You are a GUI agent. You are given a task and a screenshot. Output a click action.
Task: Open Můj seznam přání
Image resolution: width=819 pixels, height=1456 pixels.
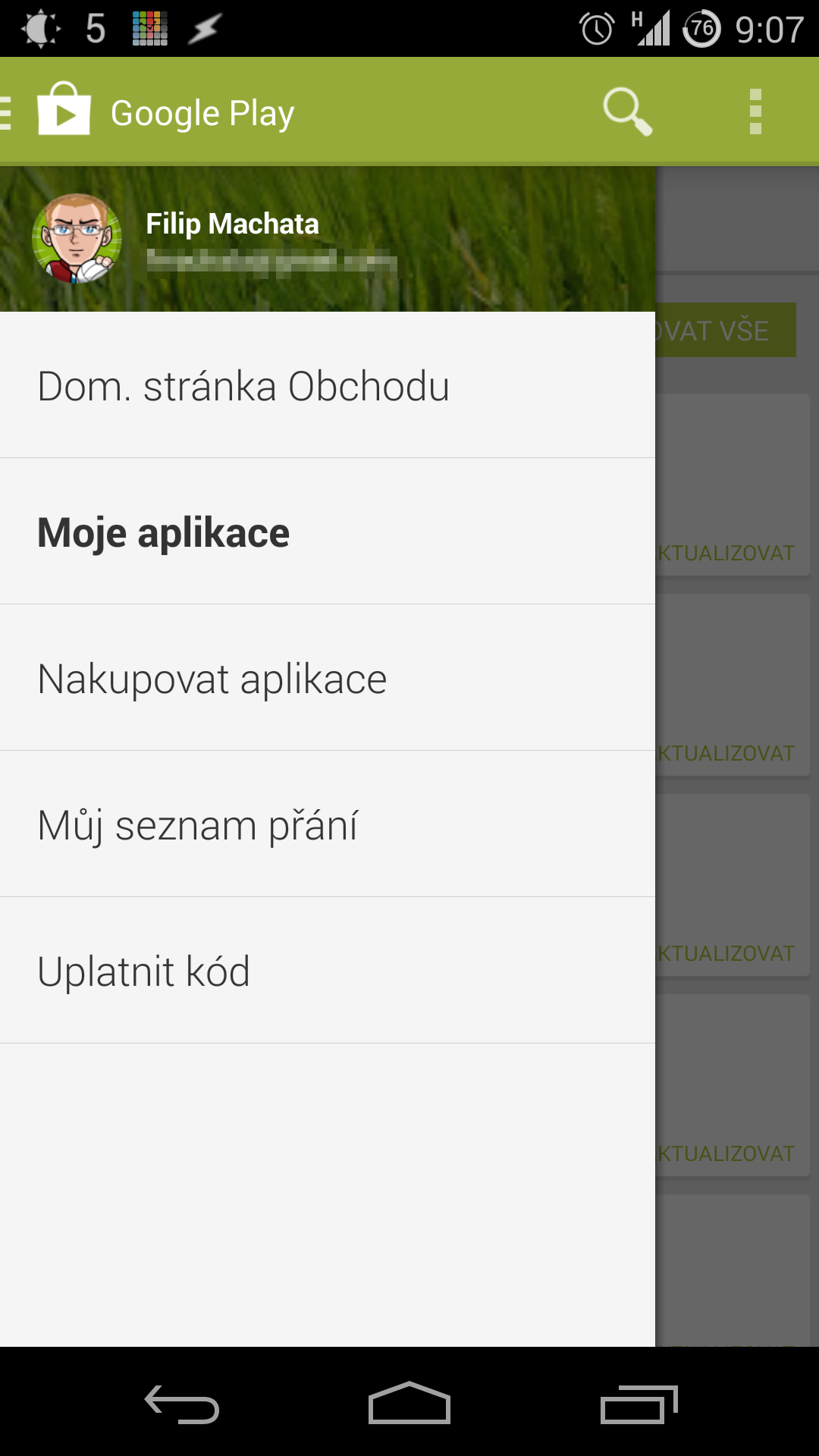coord(328,824)
